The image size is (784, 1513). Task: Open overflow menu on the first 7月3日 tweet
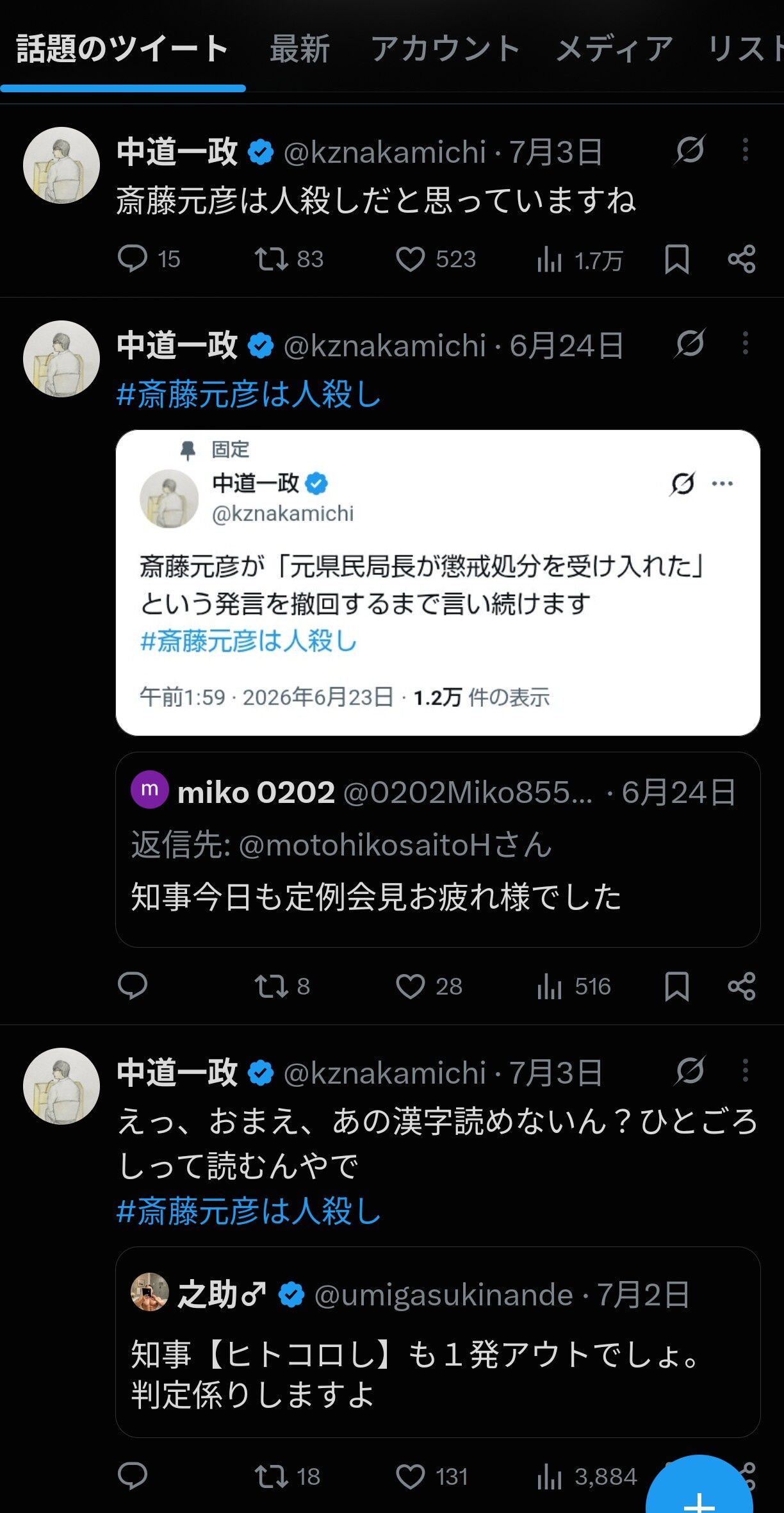click(x=745, y=150)
